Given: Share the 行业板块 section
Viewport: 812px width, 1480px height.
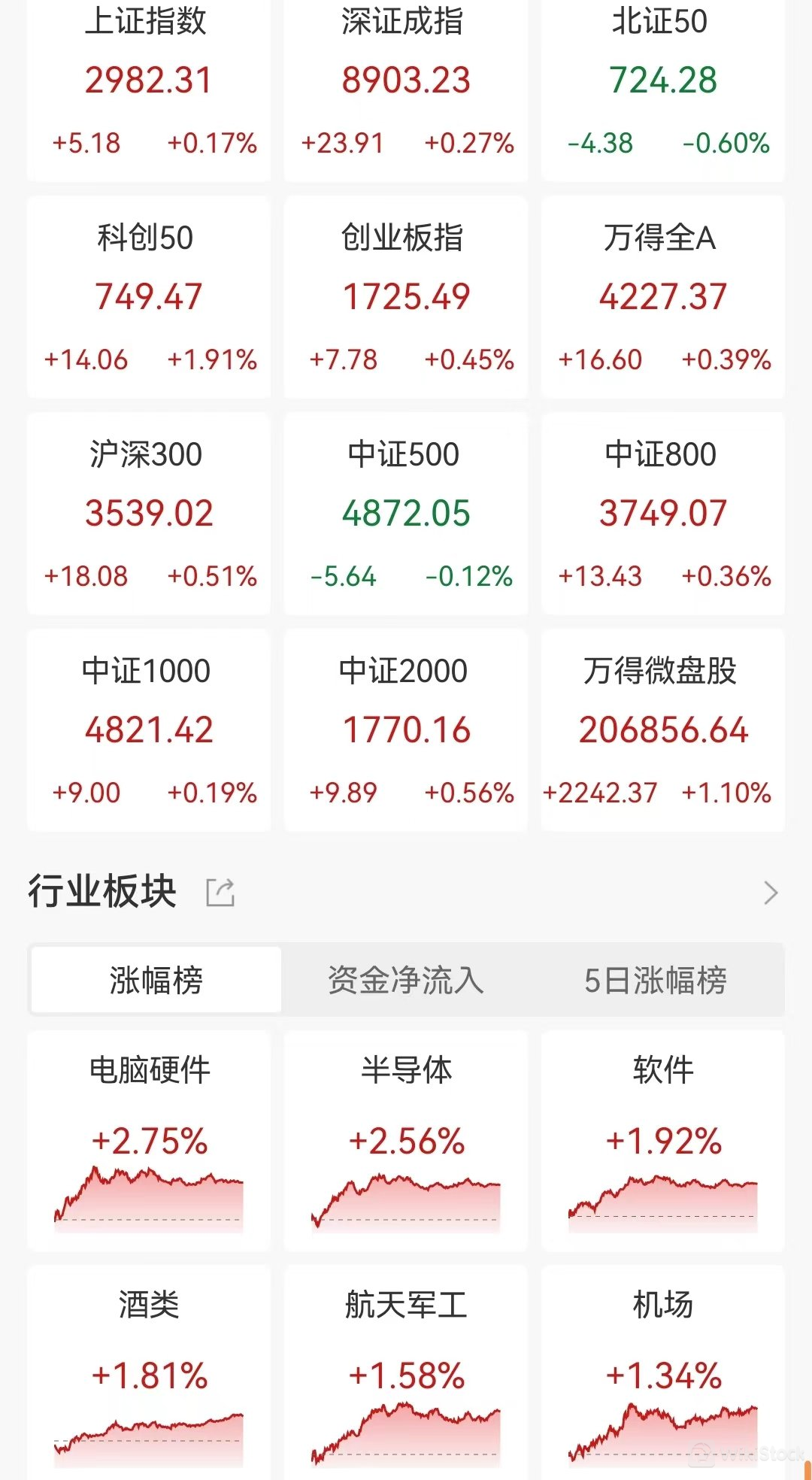Looking at the screenshot, I should [x=220, y=893].
